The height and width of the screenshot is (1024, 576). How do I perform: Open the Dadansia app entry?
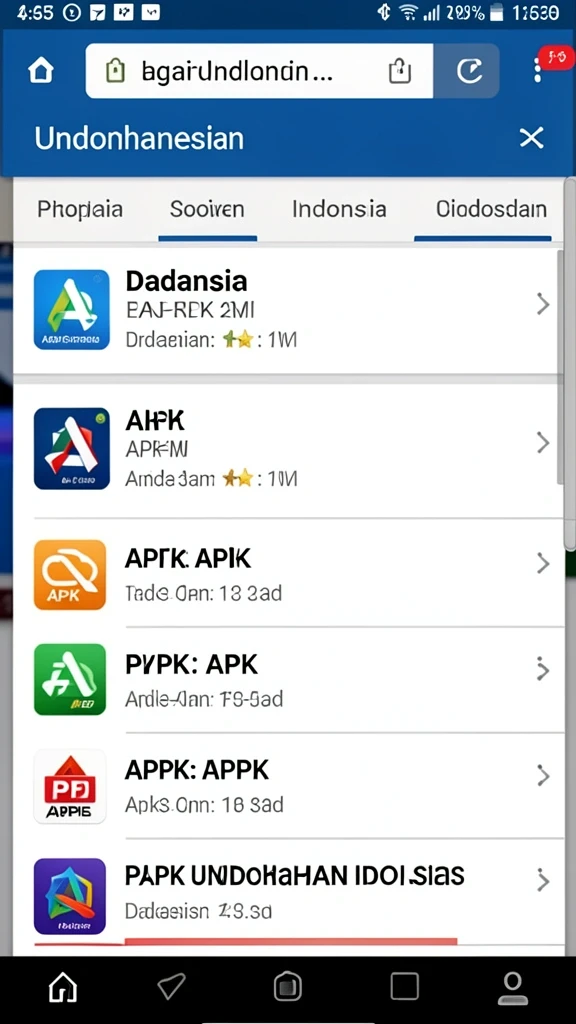(x=287, y=310)
